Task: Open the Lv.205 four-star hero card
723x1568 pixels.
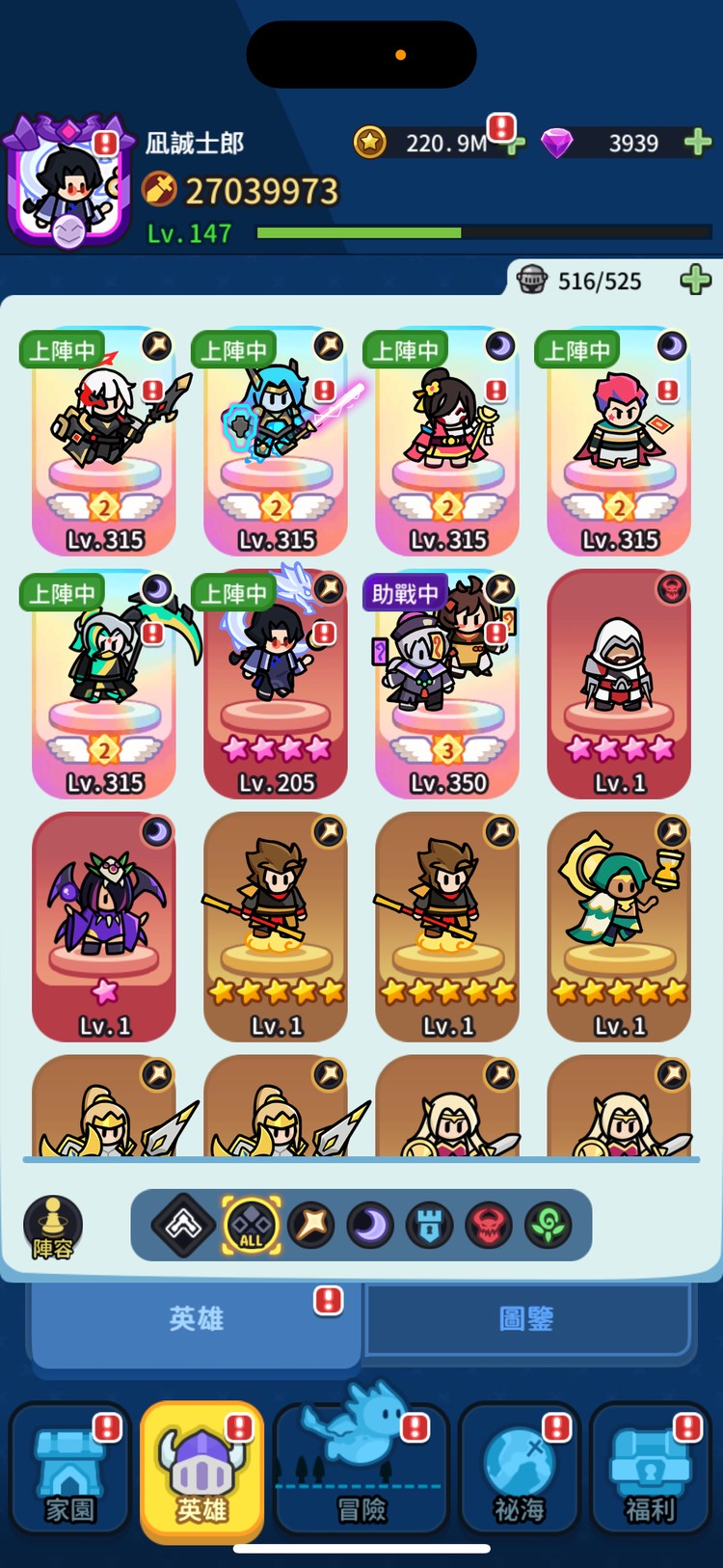Action: 276,687
